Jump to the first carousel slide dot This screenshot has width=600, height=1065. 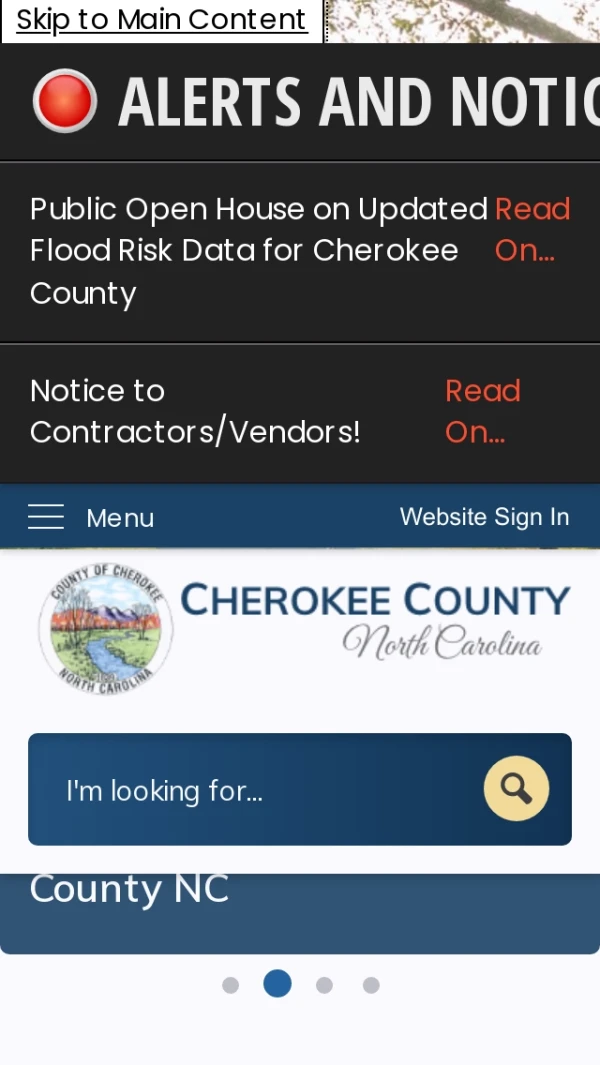coord(230,985)
